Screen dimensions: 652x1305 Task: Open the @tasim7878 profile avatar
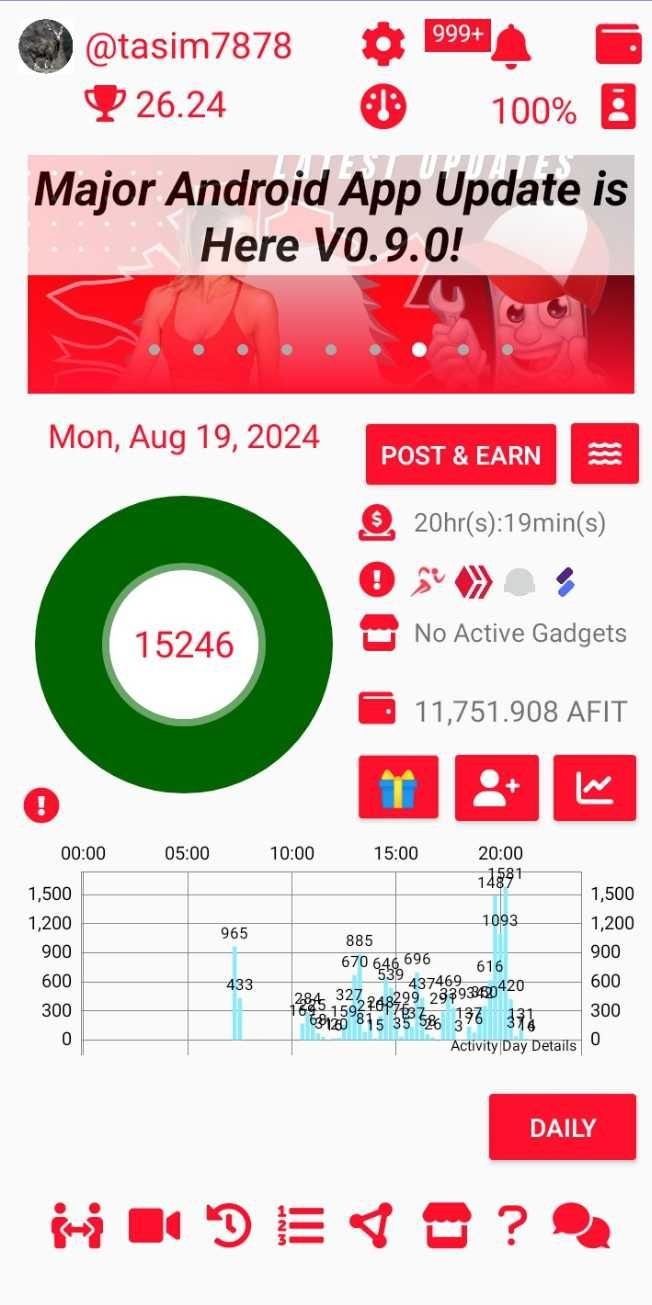click(x=46, y=46)
